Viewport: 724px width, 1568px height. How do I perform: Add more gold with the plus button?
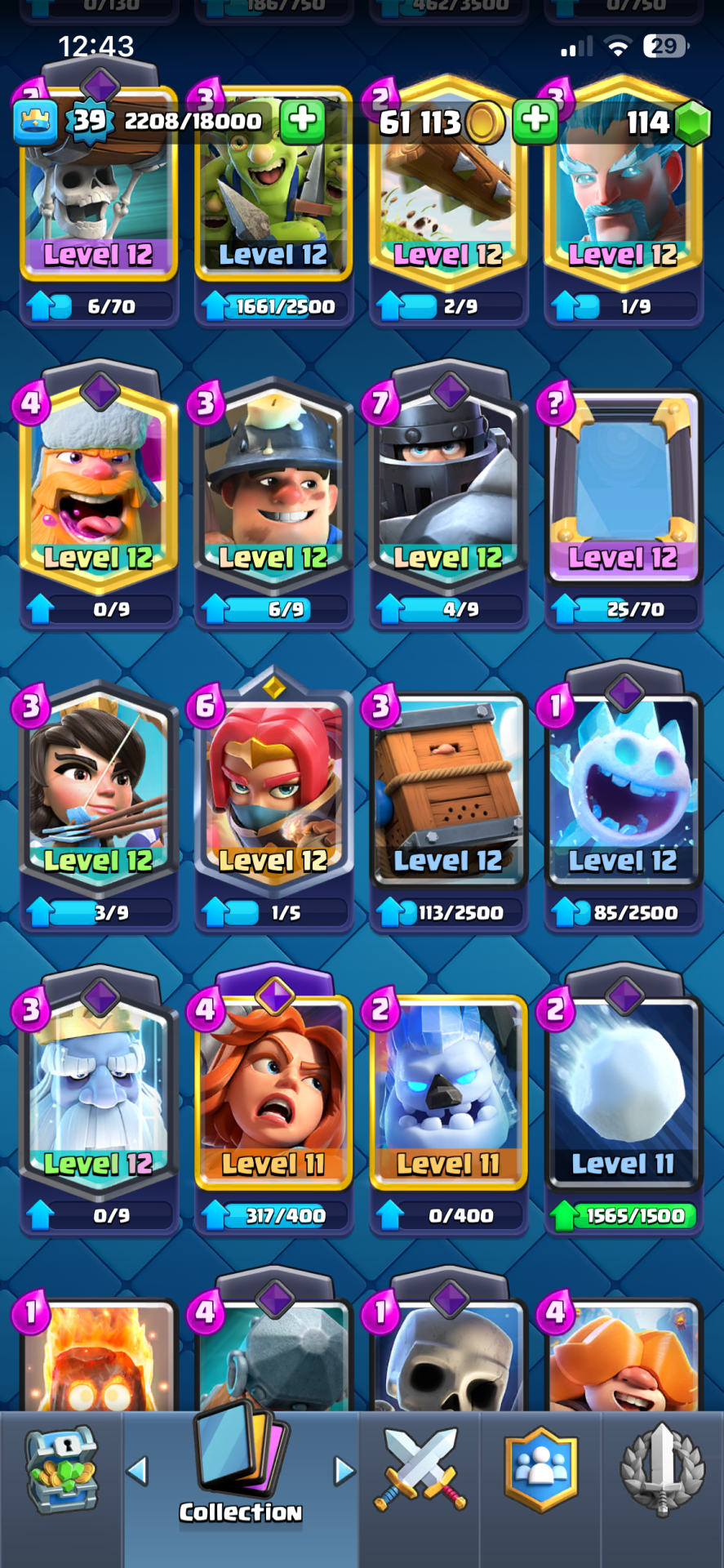coord(535,120)
